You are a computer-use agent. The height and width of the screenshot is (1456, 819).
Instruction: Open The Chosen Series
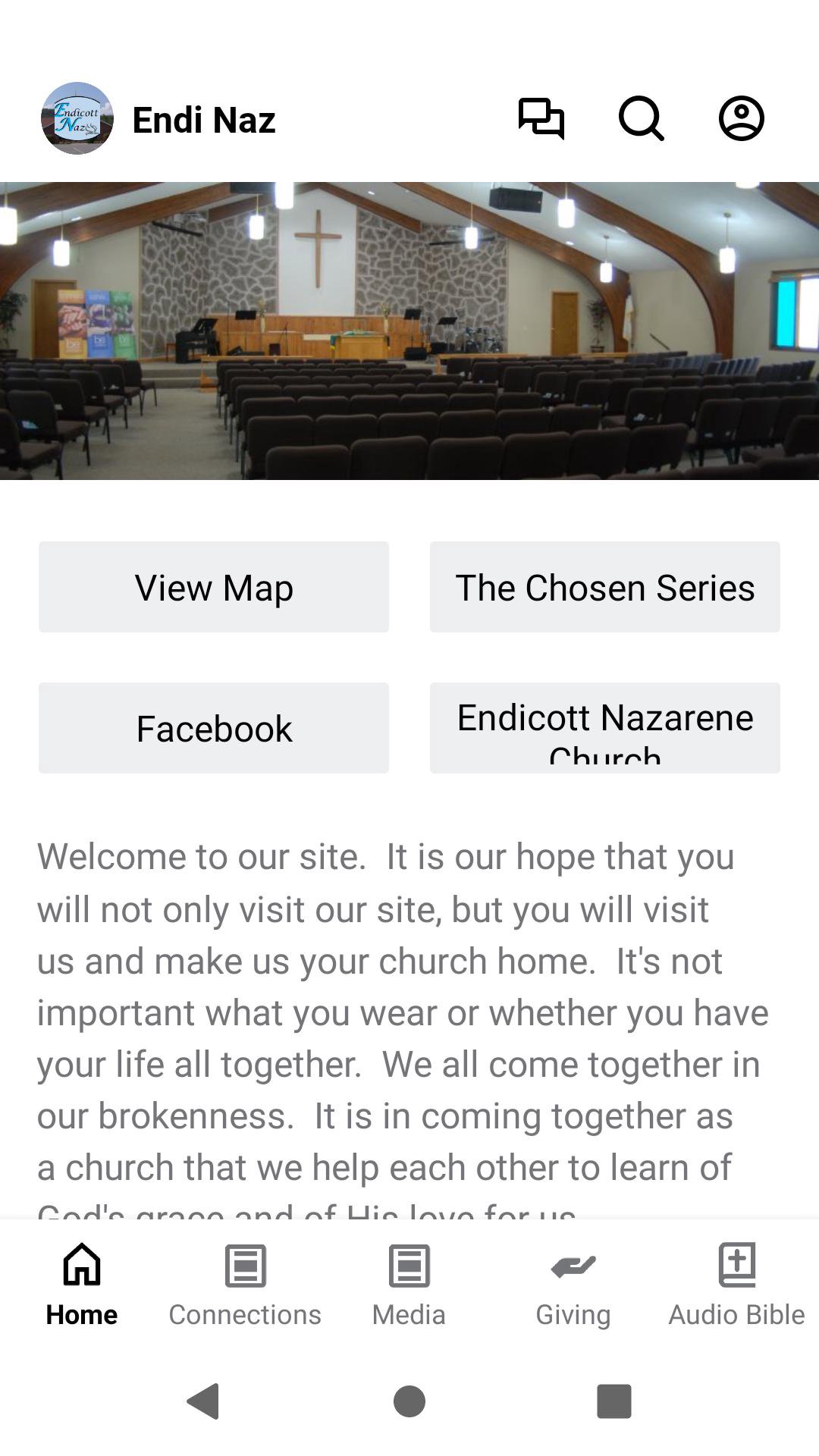(604, 587)
